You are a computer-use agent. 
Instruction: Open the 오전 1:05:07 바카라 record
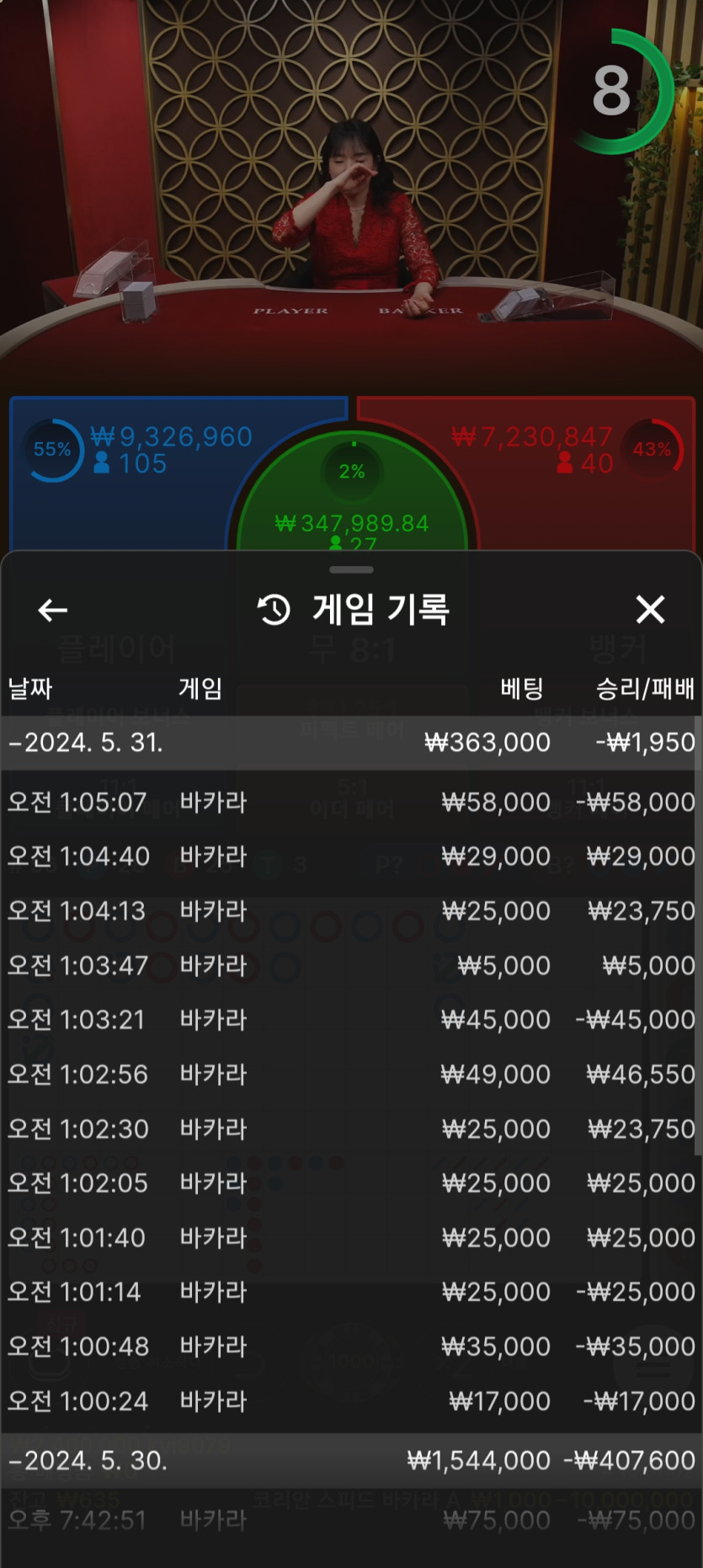click(350, 802)
